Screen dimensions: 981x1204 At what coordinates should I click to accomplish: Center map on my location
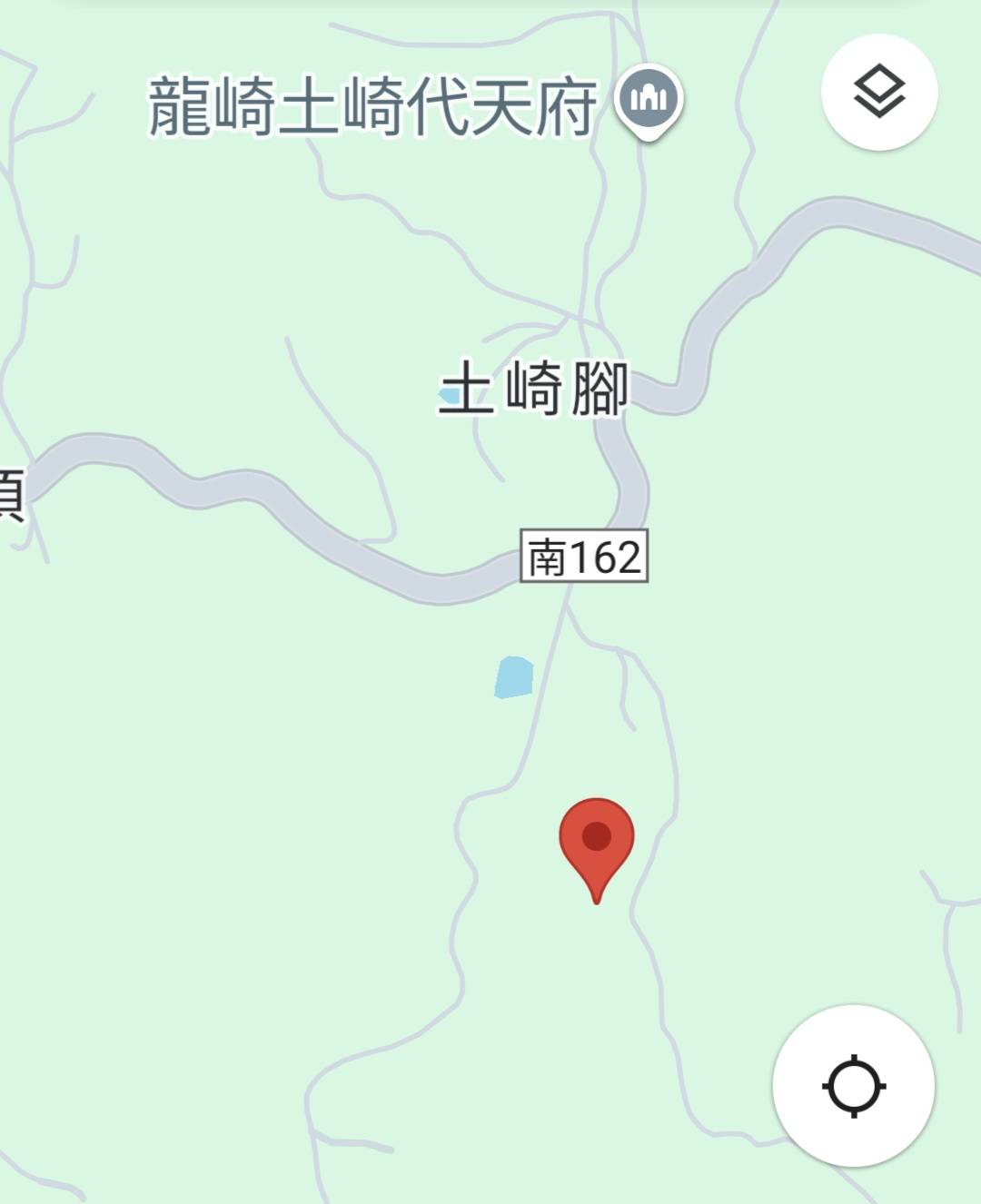(853, 1085)
